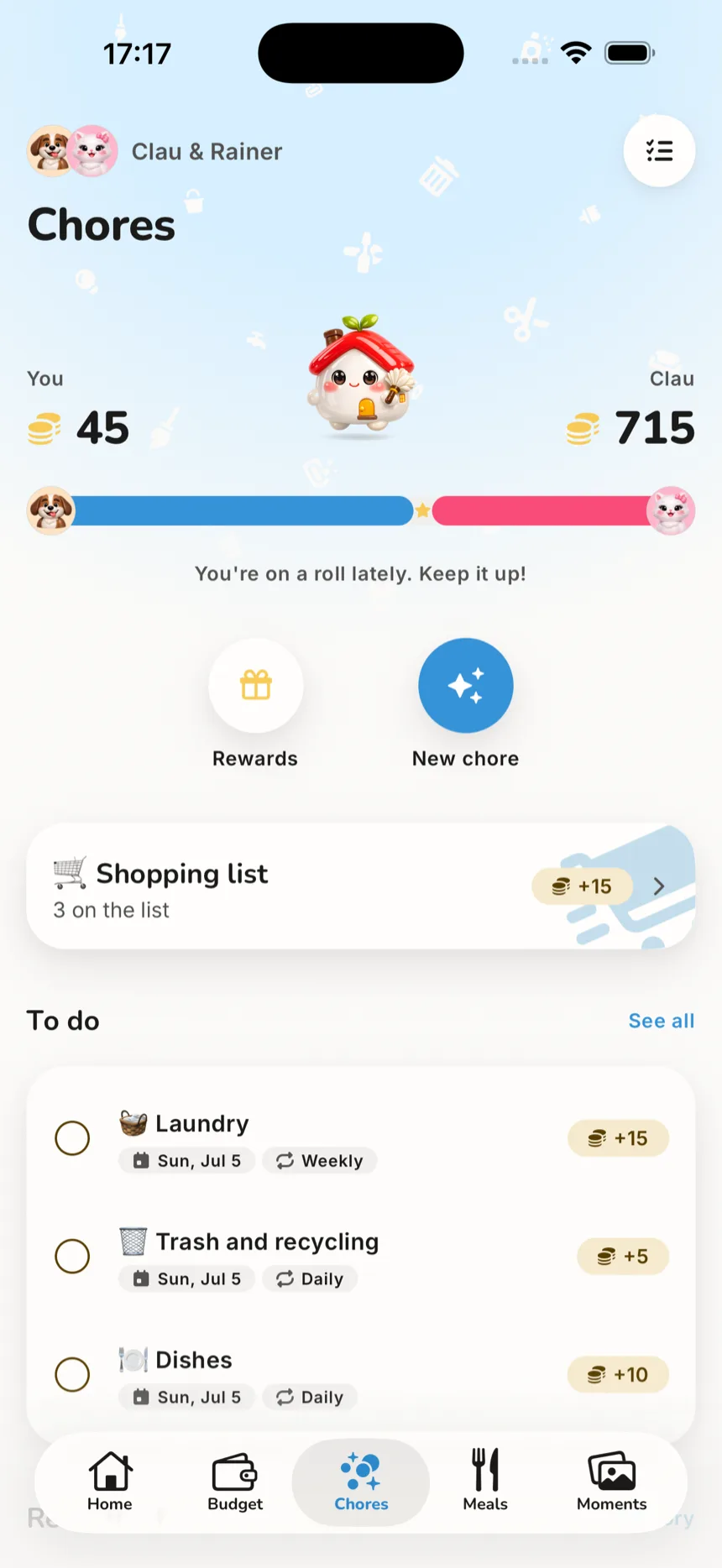
Task: Open the Shopping list card
Action: click(x=361, y=886)
